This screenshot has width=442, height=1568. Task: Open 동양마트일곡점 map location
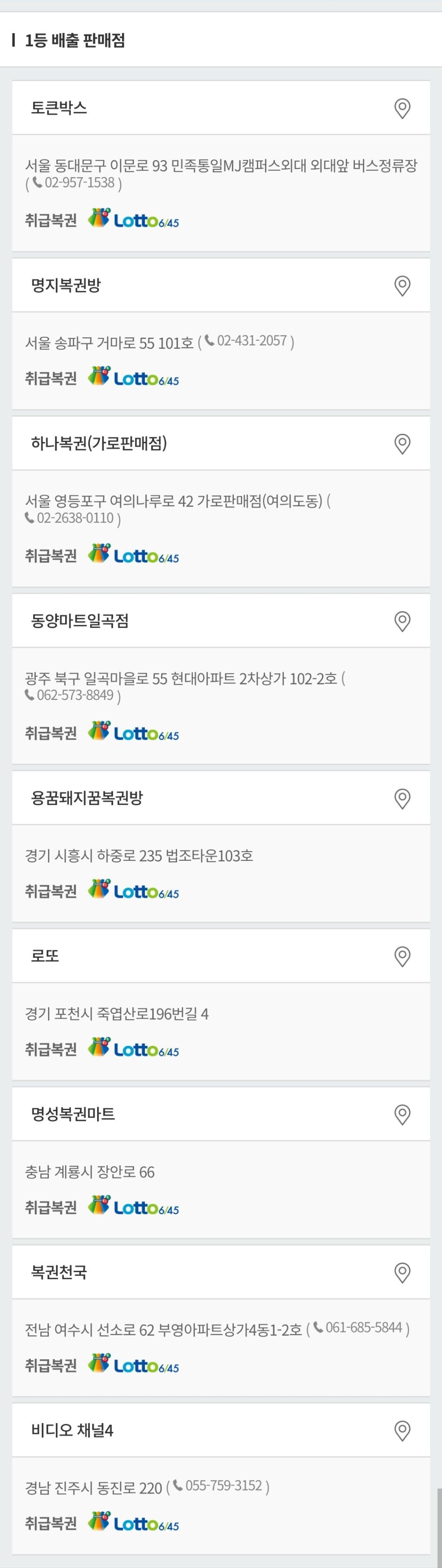tap(402, 621)
